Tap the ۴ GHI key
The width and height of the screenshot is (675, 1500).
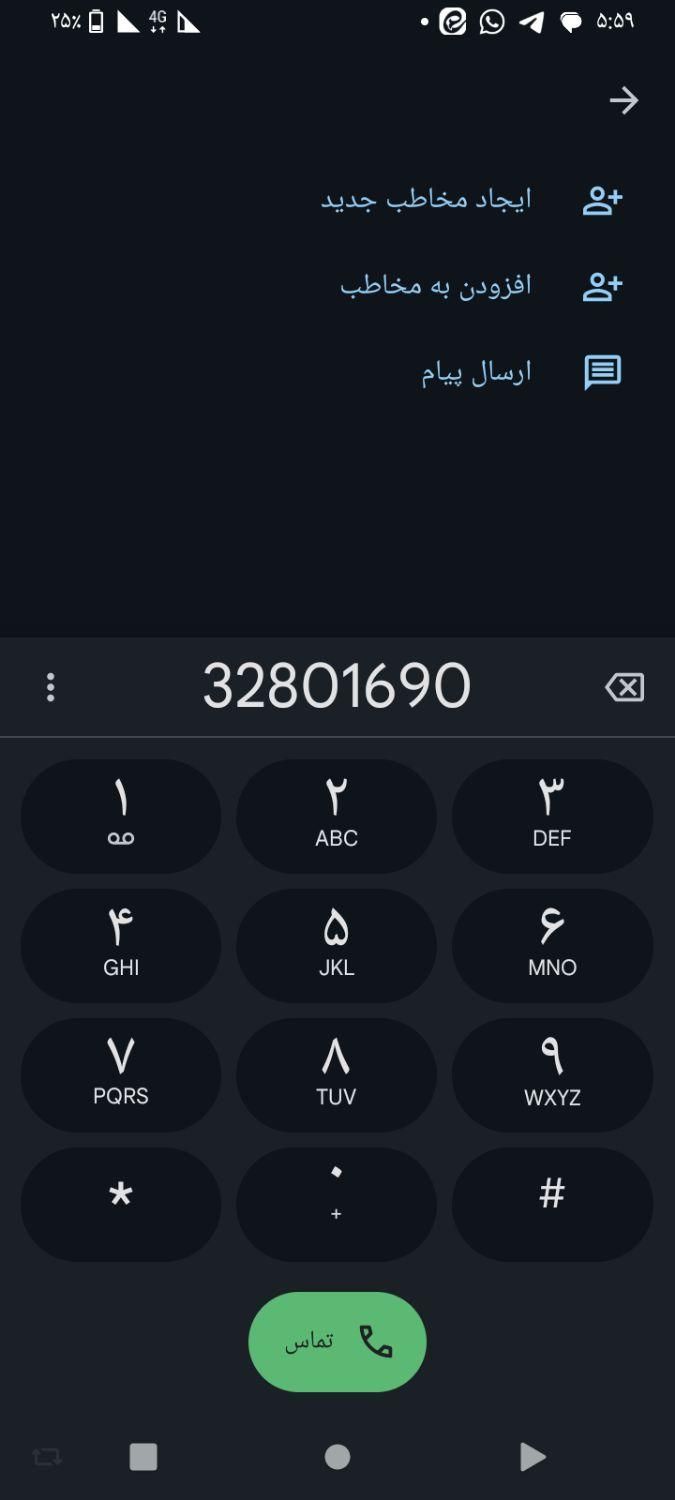coord(121,945)
